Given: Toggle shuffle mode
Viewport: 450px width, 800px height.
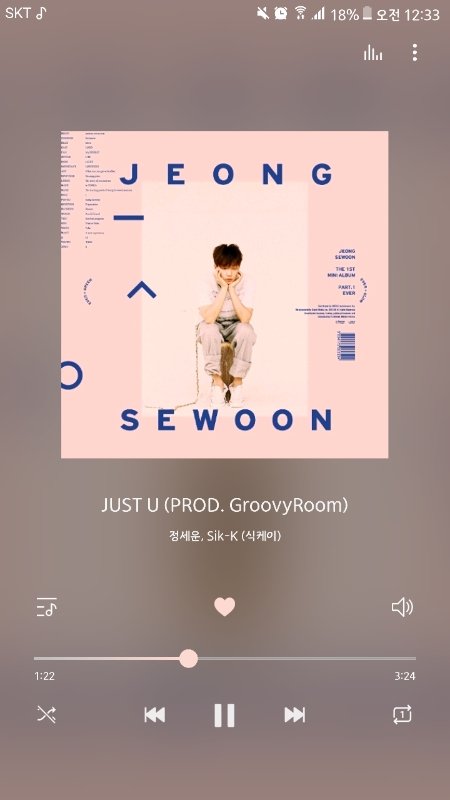Looking at the screenshot, I should pyautogui.click(x=46, y=715).
